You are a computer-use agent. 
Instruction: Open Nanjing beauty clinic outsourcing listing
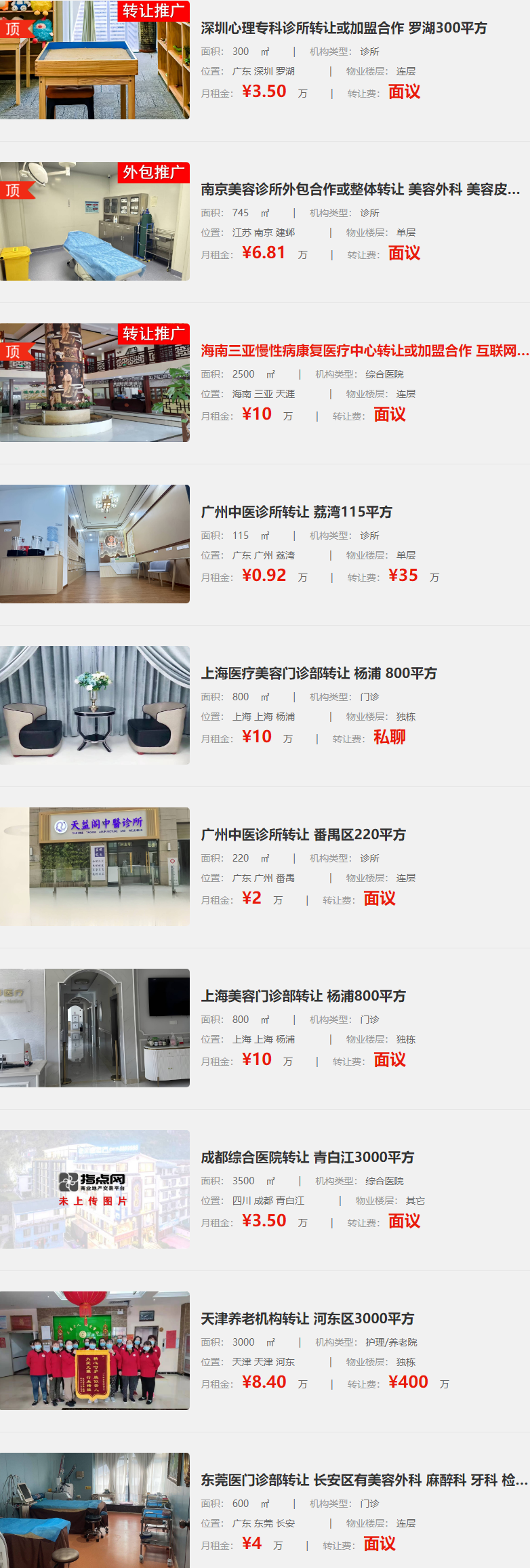tap(360, 189)
